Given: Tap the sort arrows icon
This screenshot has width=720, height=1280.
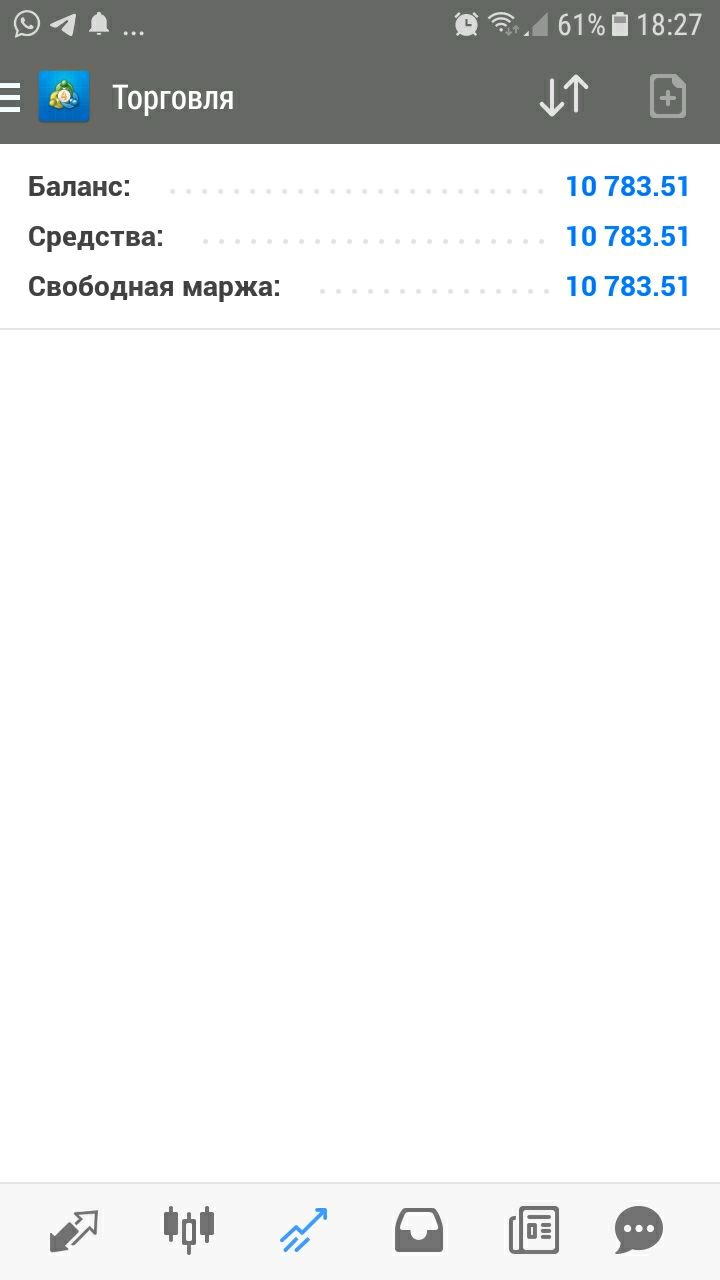Looking at the screenshot, I should pyautogui.click(x=563, y=97).
